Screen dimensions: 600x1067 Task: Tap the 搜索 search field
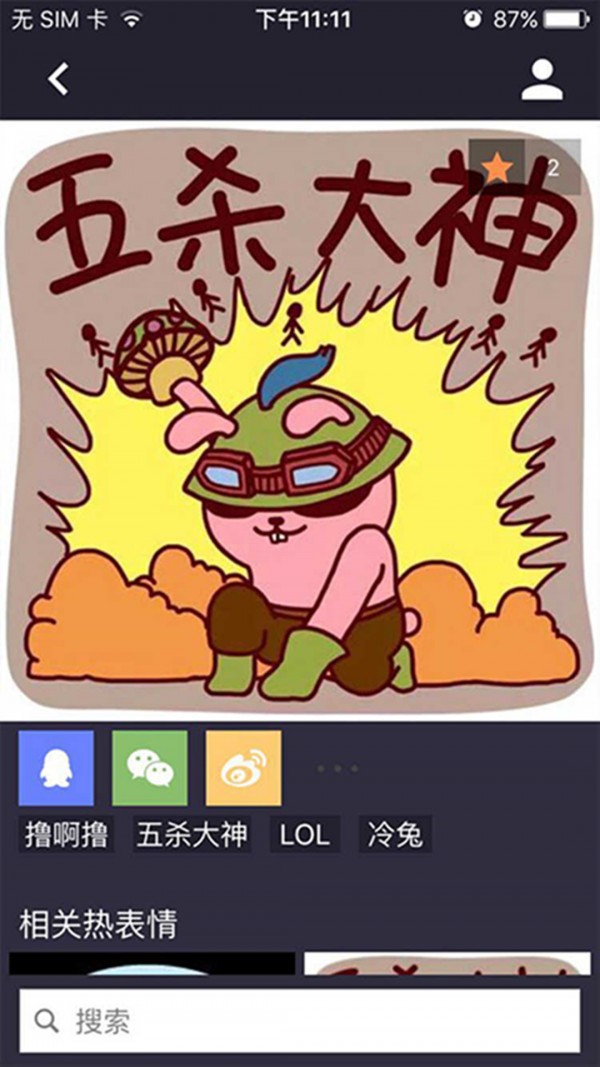click(300, 1021)
